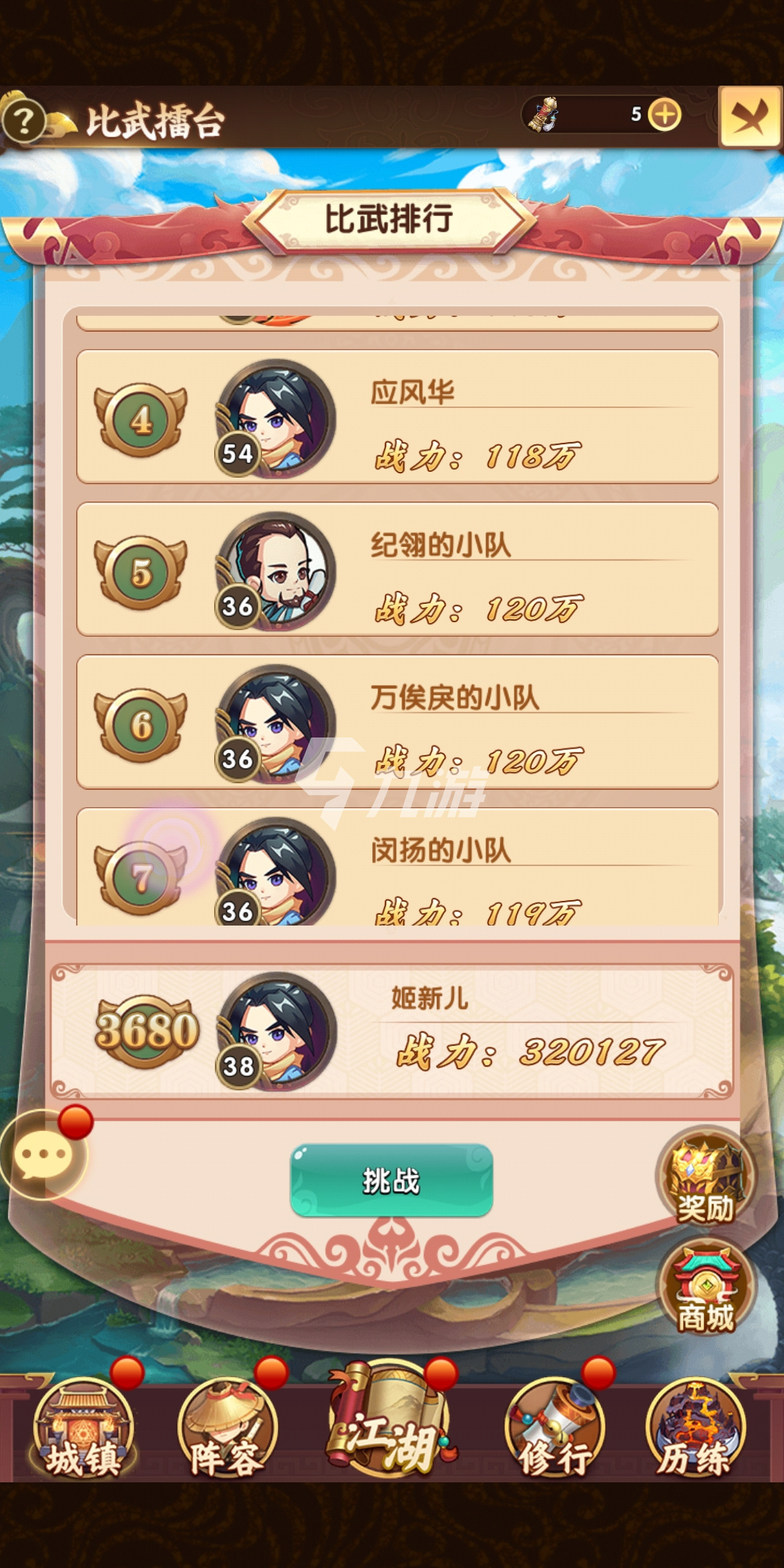Select the rank 4 entry 应风华
The height and width of the screenshot is (1568, 784).
point(397,417)
